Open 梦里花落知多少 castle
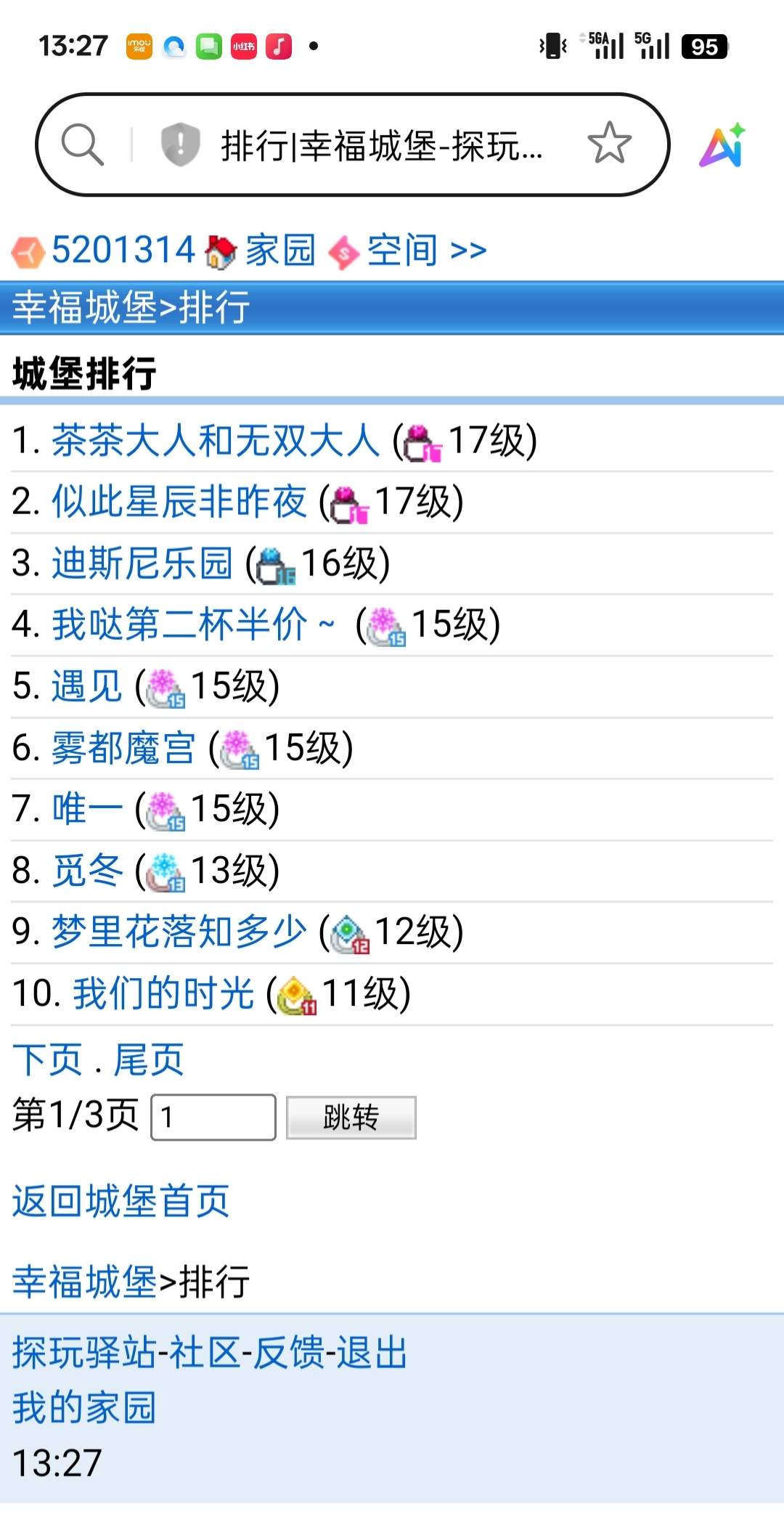Screen dimensions: 784x1538 tap(179, 932)
